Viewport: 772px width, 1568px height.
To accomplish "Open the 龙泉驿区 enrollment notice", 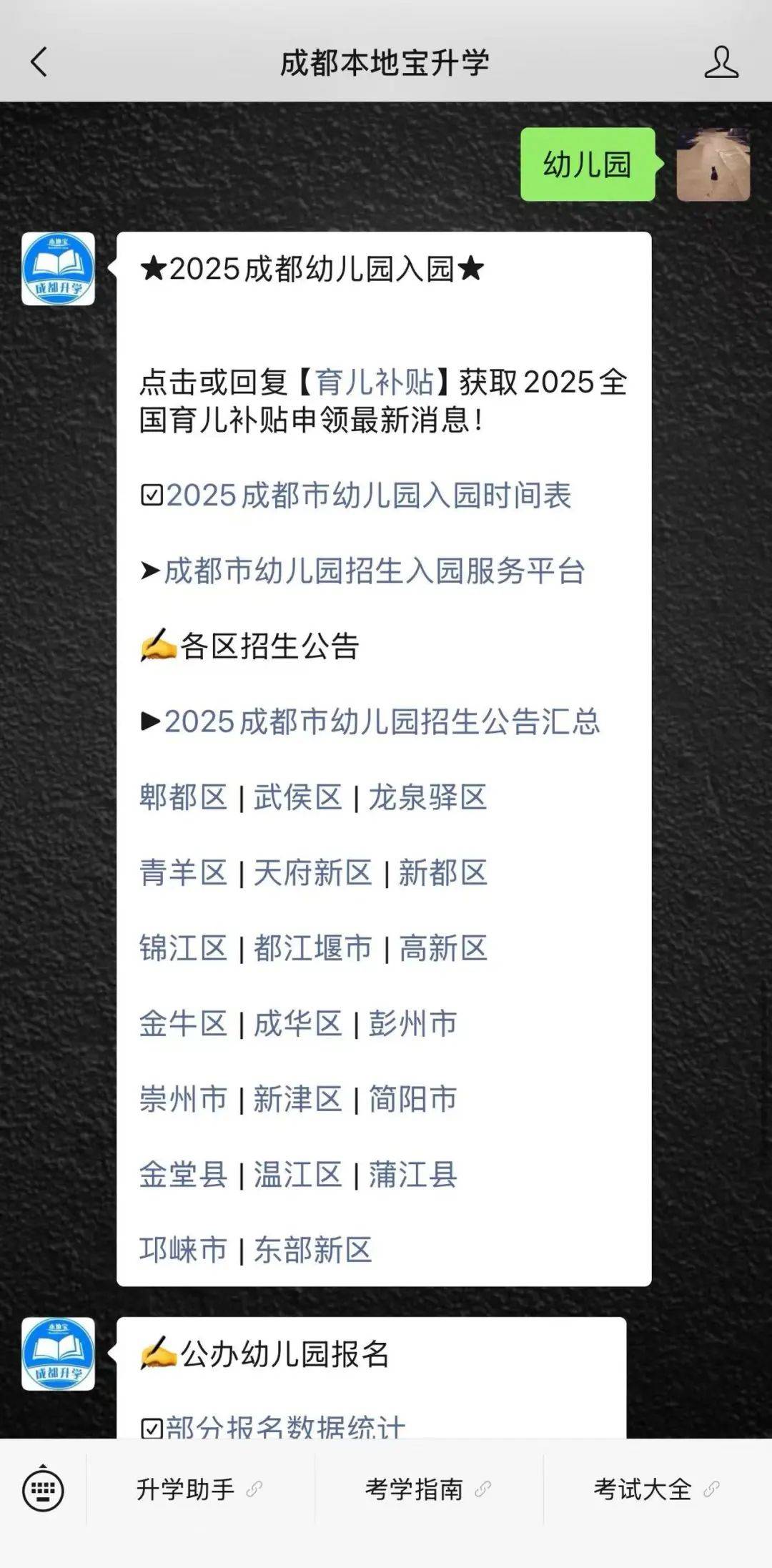I will coord(427,797).
